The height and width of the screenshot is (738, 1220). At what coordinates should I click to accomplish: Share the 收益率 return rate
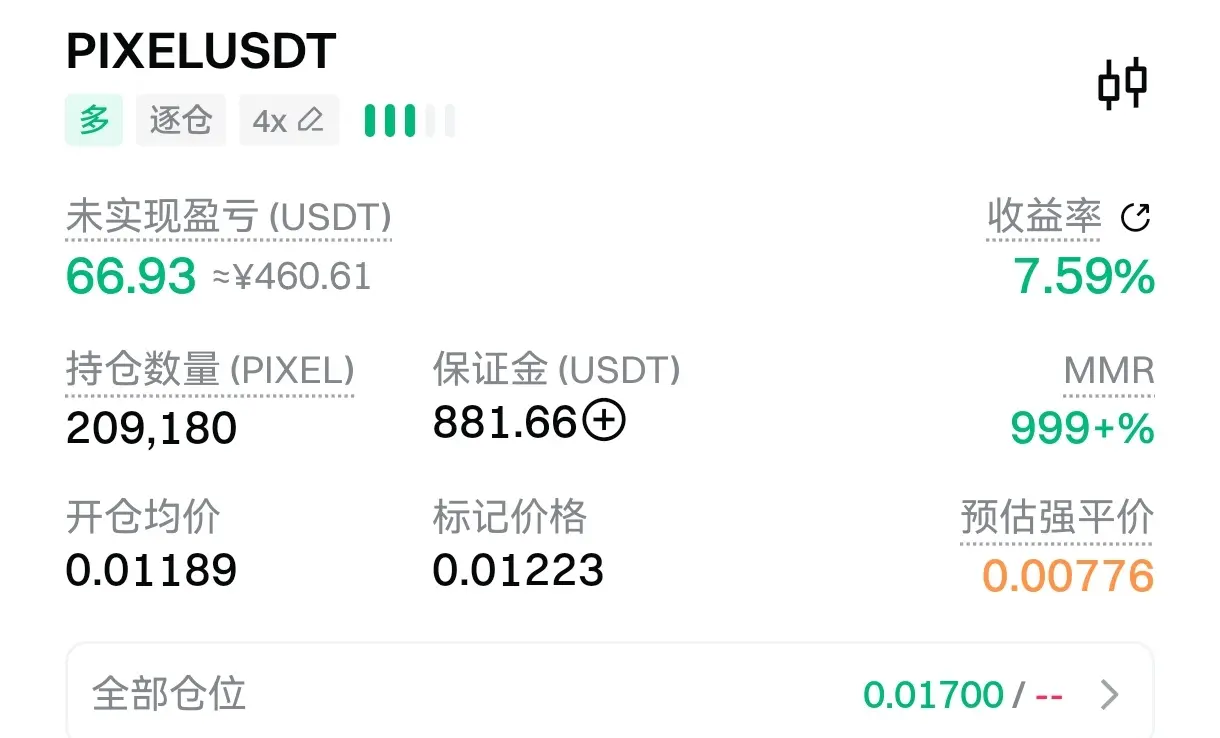1135,217
